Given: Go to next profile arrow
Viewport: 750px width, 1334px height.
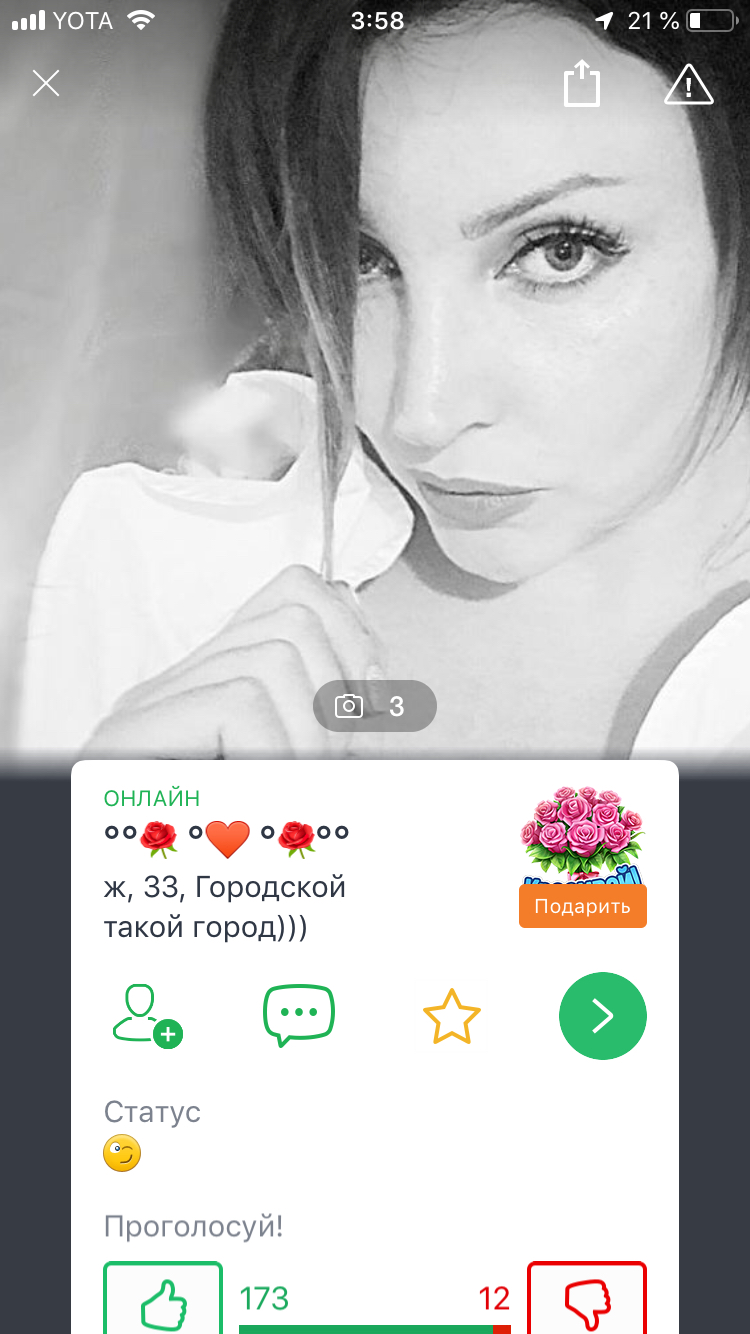Looking at the screenshot, I should 603,1016.
